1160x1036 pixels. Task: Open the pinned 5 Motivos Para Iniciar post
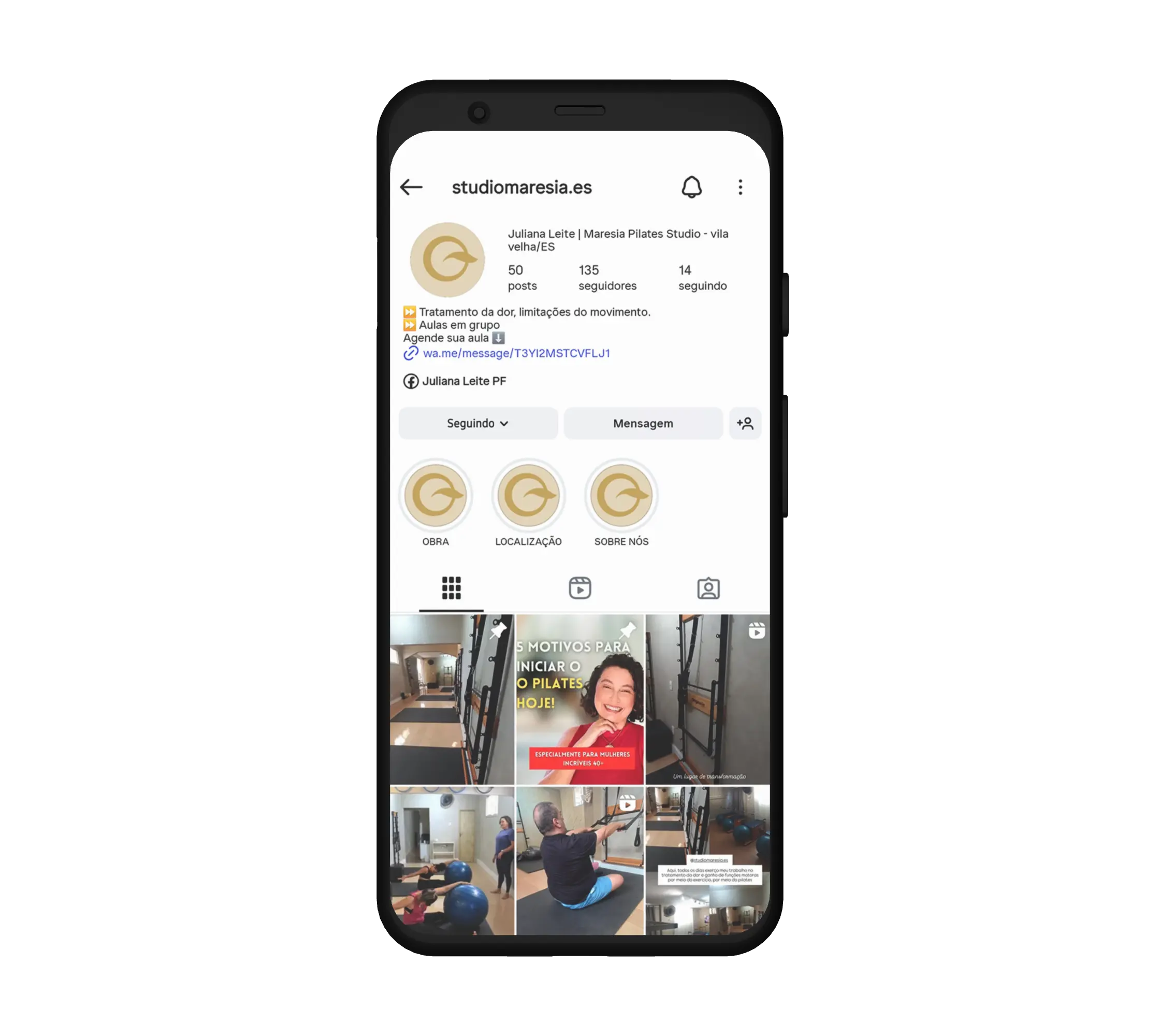coord(579,699)
